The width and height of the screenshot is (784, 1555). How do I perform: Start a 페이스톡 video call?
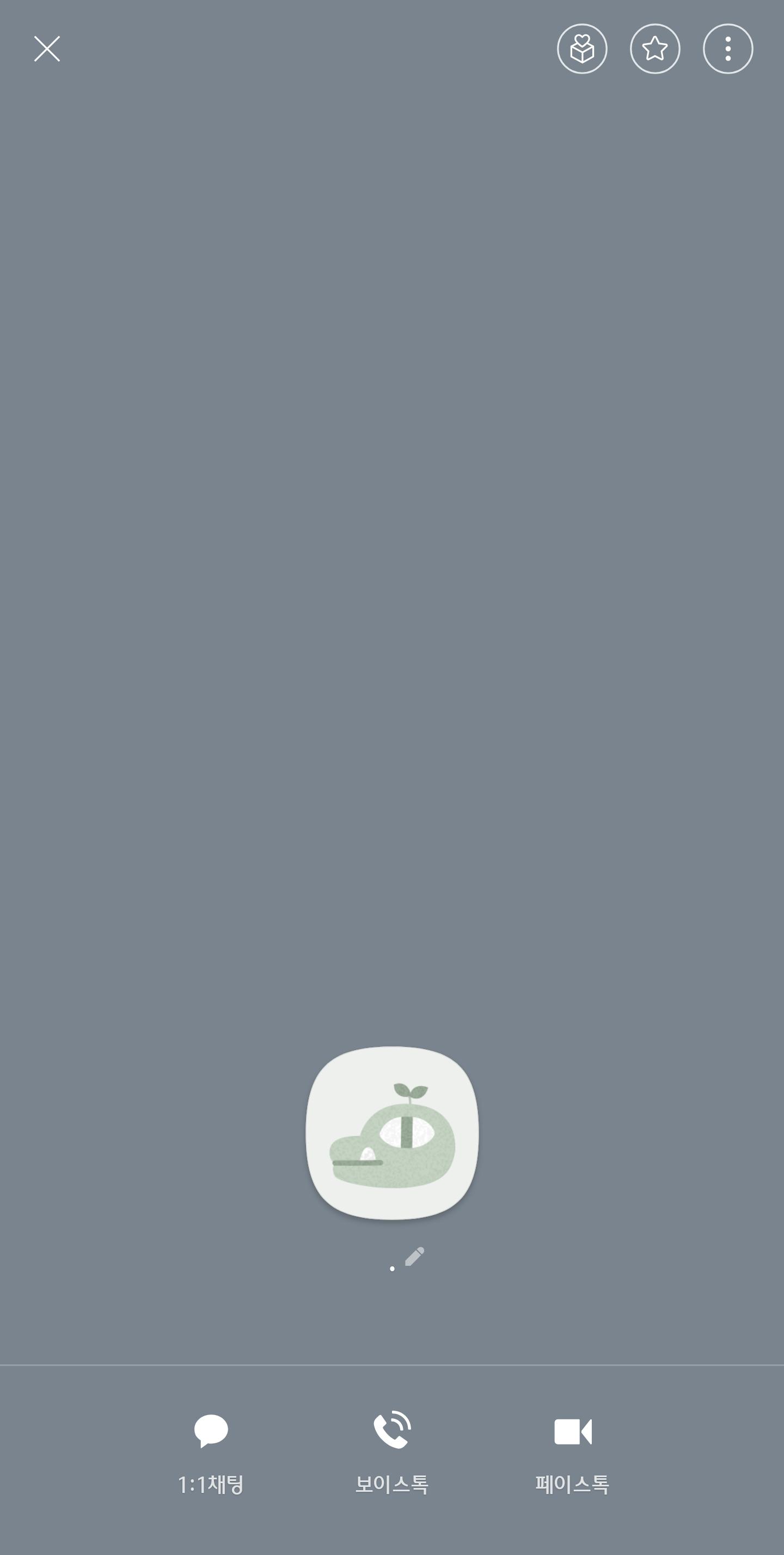pos(572,1453)
